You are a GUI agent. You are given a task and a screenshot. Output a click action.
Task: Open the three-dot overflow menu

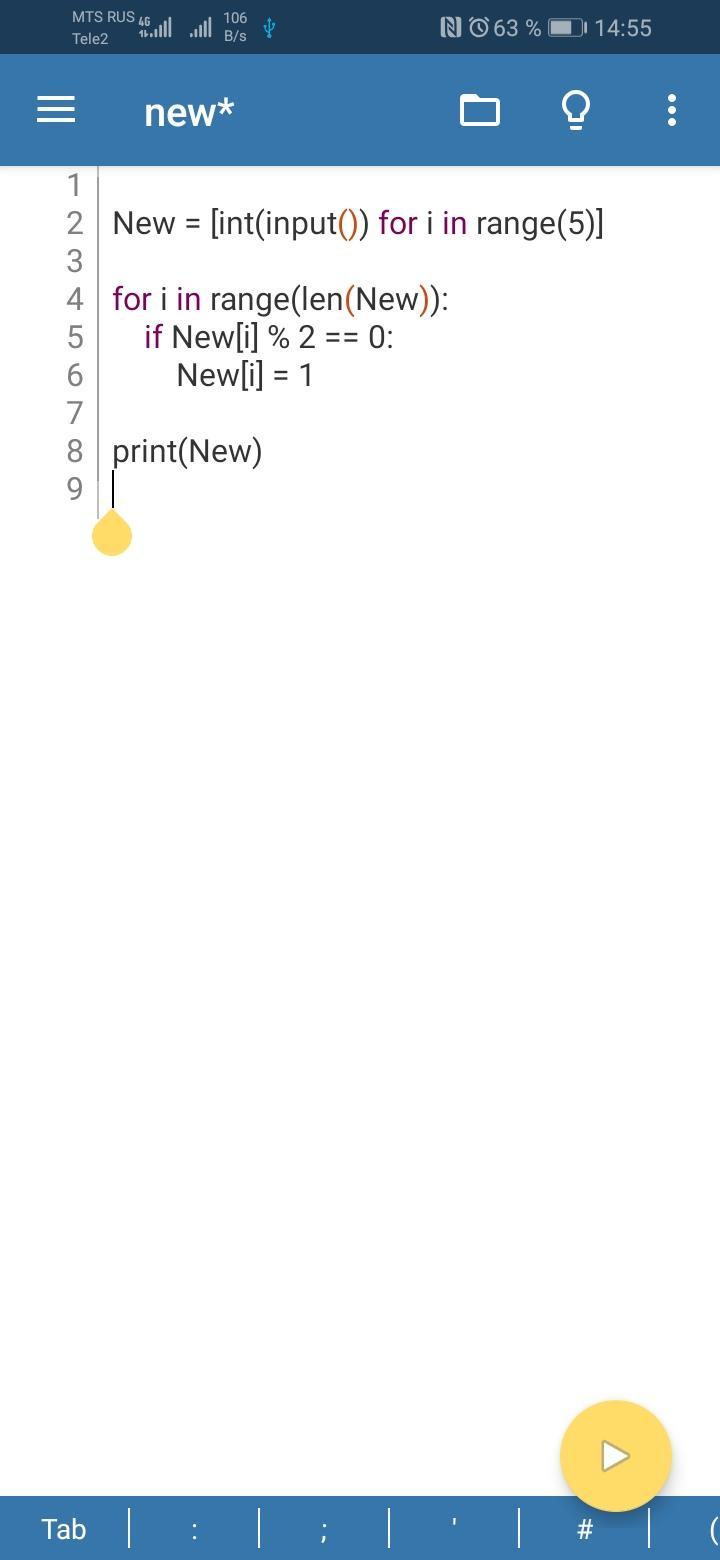point(672,110)
